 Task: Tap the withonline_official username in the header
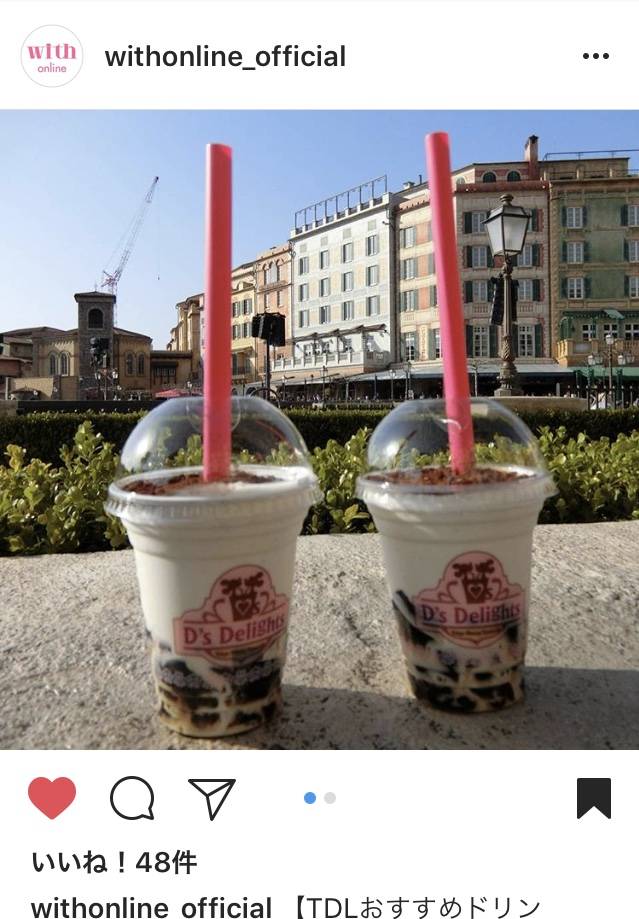pos(225,57)
